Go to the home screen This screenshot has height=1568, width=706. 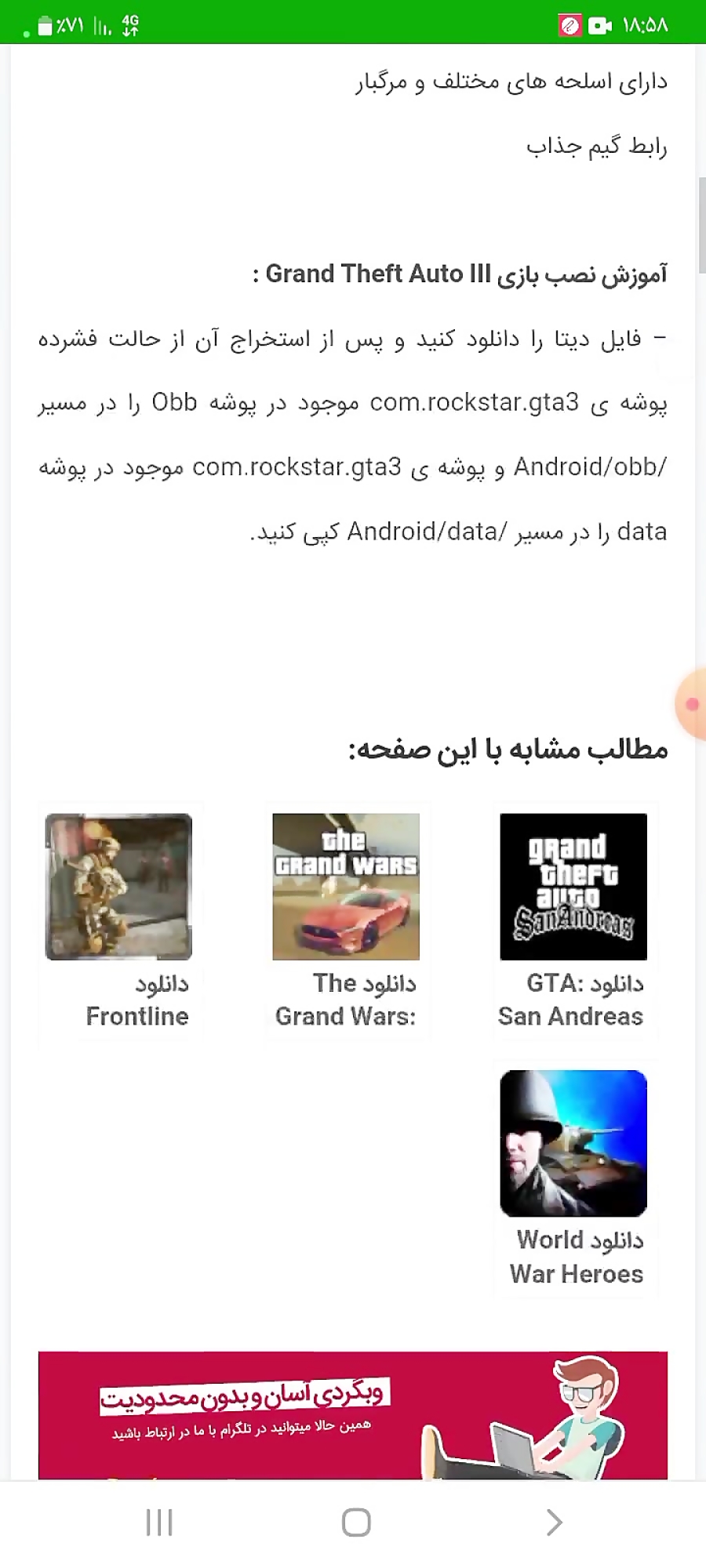[x=355, y=1523]
